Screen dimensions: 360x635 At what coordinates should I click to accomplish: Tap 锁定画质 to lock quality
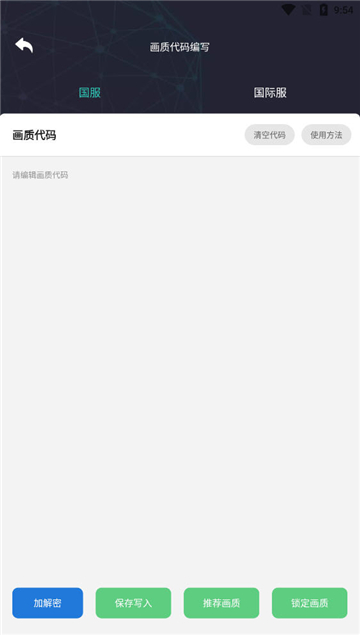point(309,603)
